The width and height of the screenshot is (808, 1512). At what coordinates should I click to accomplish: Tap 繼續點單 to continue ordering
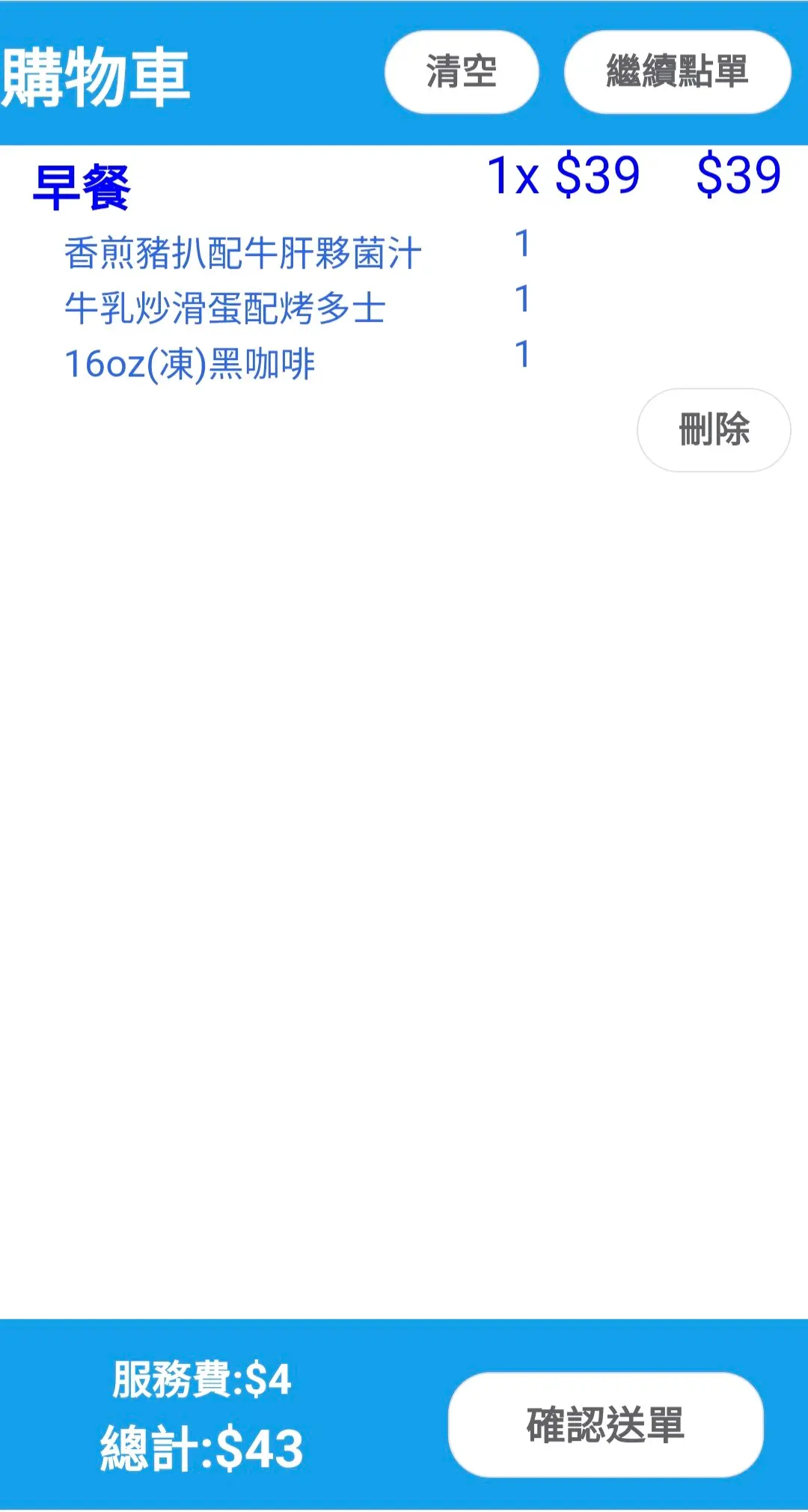[677, 72]
